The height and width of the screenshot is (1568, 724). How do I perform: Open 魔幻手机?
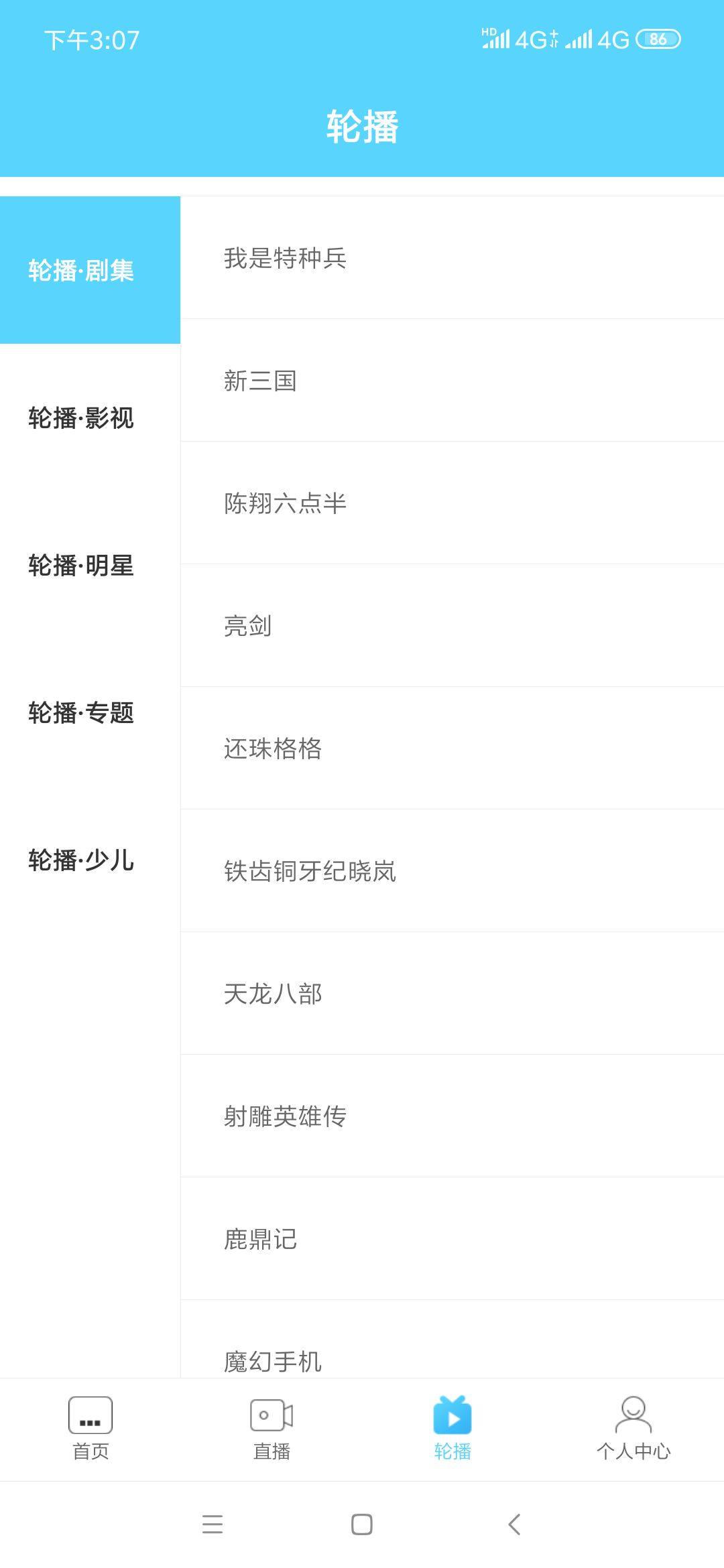point(452,1339)
